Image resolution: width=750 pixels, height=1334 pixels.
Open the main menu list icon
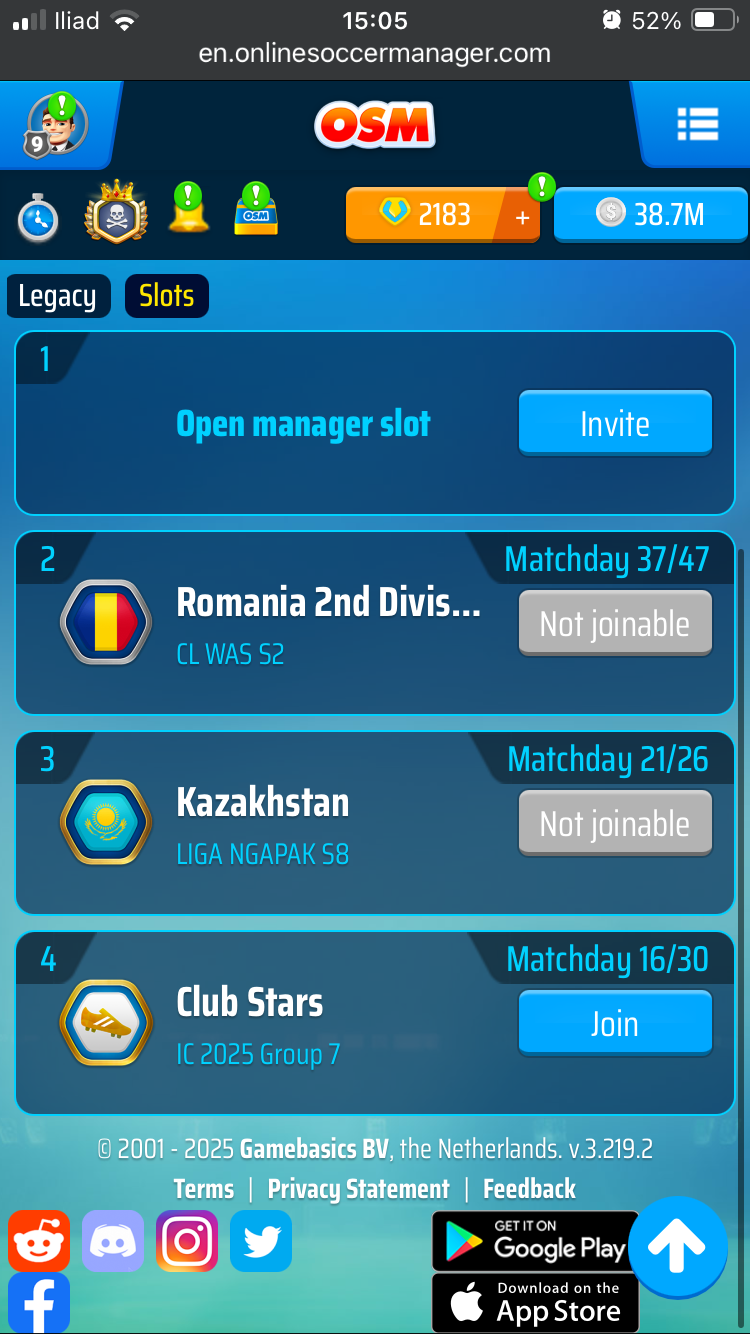point(697,125)
